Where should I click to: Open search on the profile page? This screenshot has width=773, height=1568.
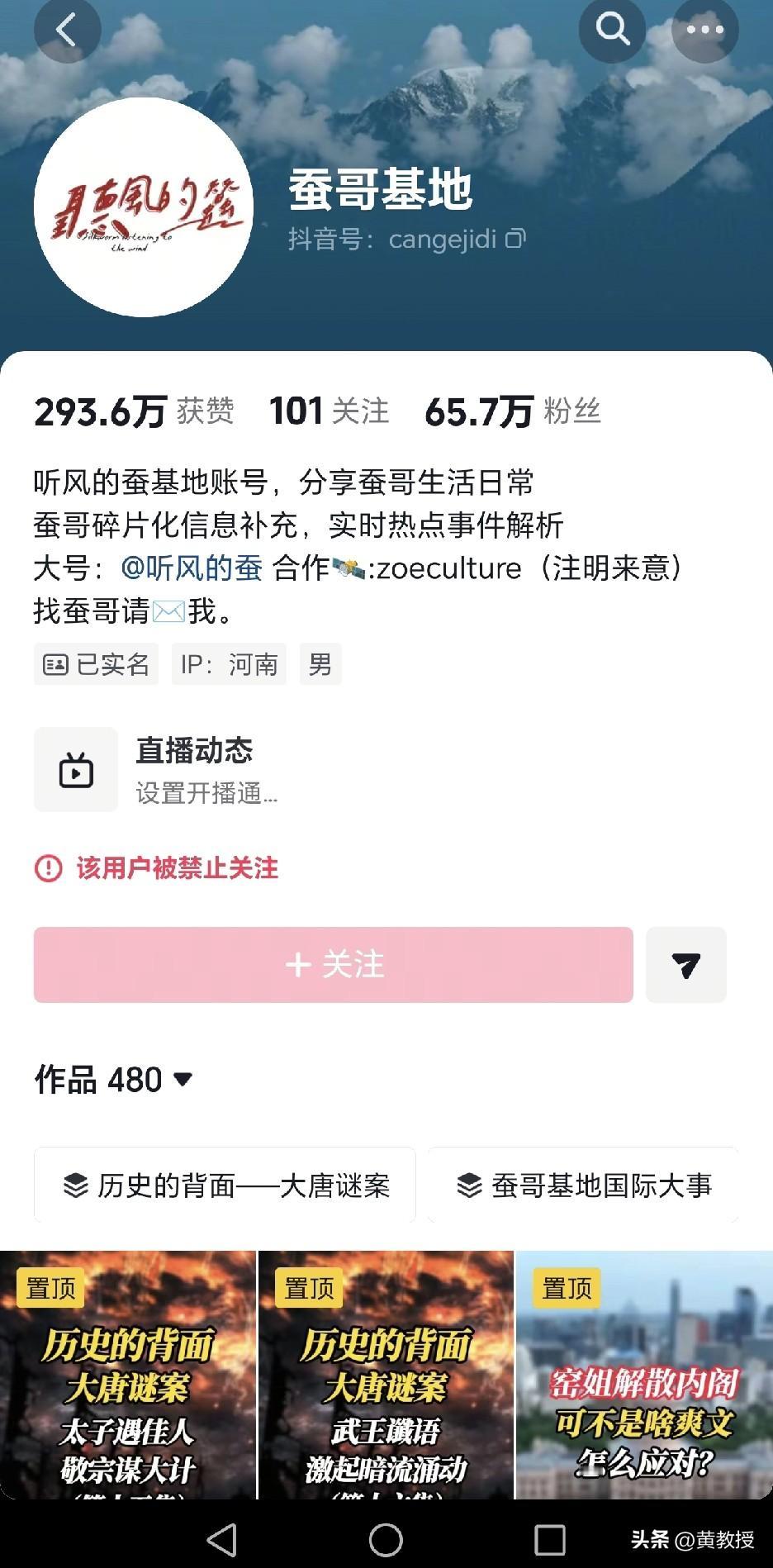[x=612, y=30]
